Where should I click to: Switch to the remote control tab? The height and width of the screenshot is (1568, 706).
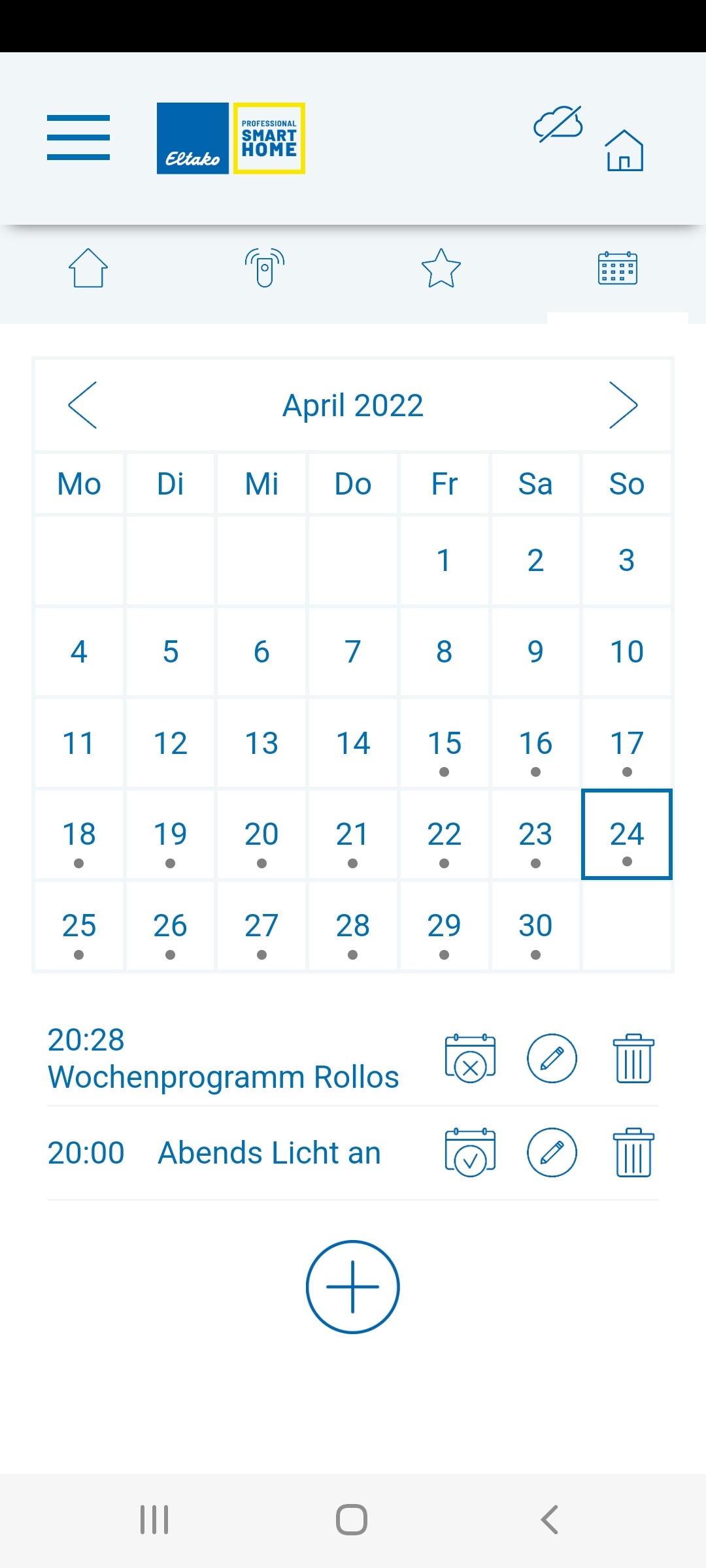(265, 268)
